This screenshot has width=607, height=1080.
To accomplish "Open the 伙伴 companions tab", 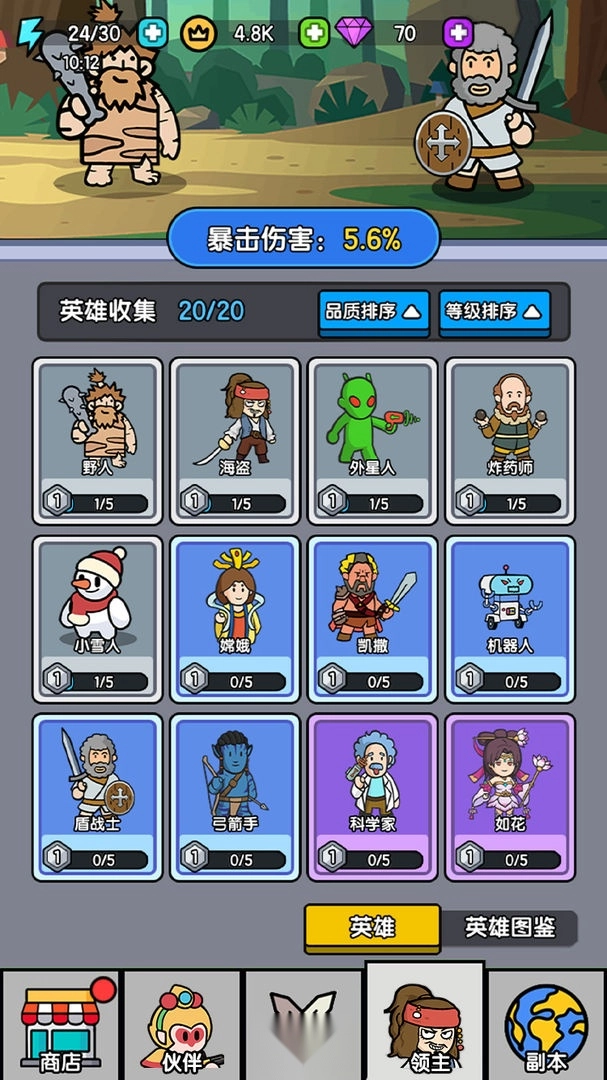I will 181,1027.
